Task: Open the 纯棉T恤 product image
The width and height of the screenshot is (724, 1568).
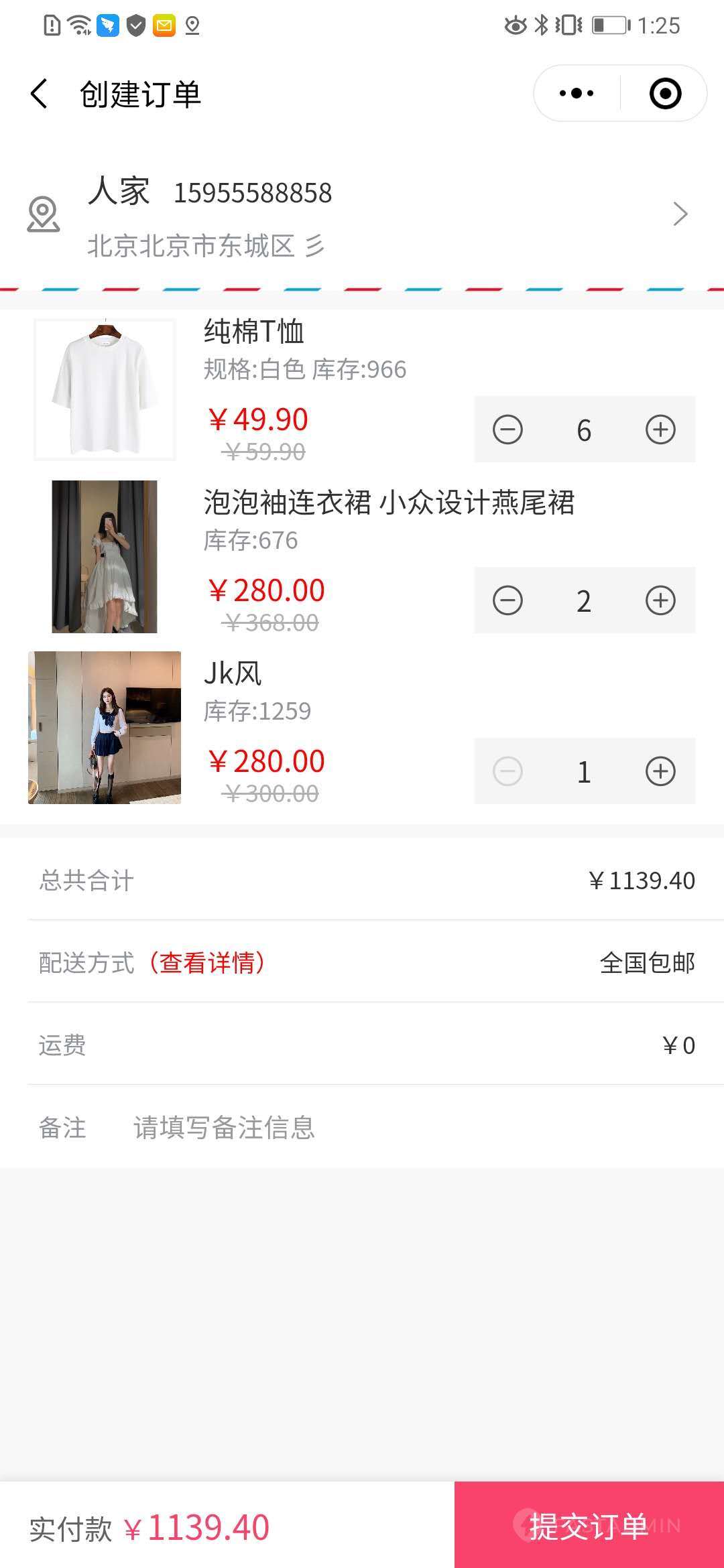Action: (105, 389)
